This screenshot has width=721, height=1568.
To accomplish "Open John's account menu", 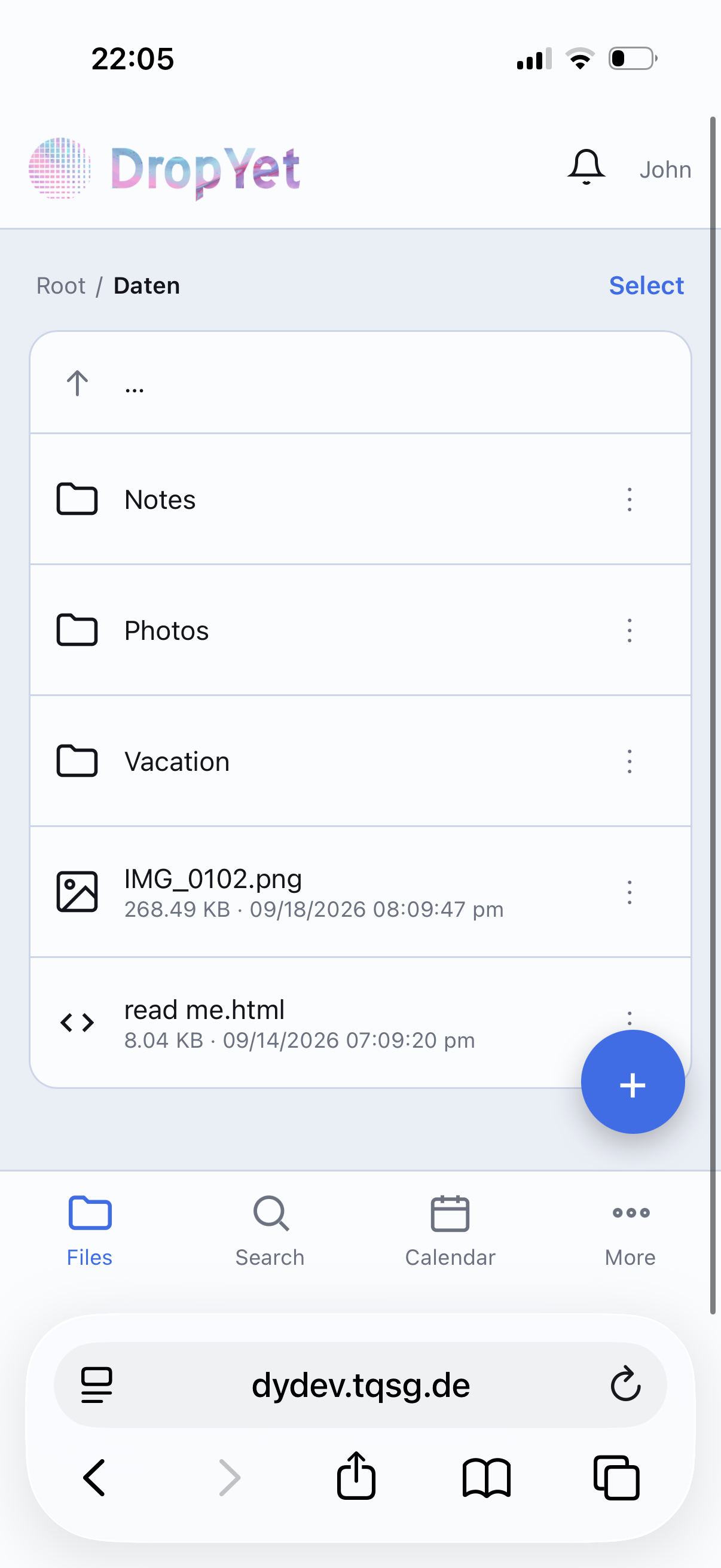I will (665, 169).
